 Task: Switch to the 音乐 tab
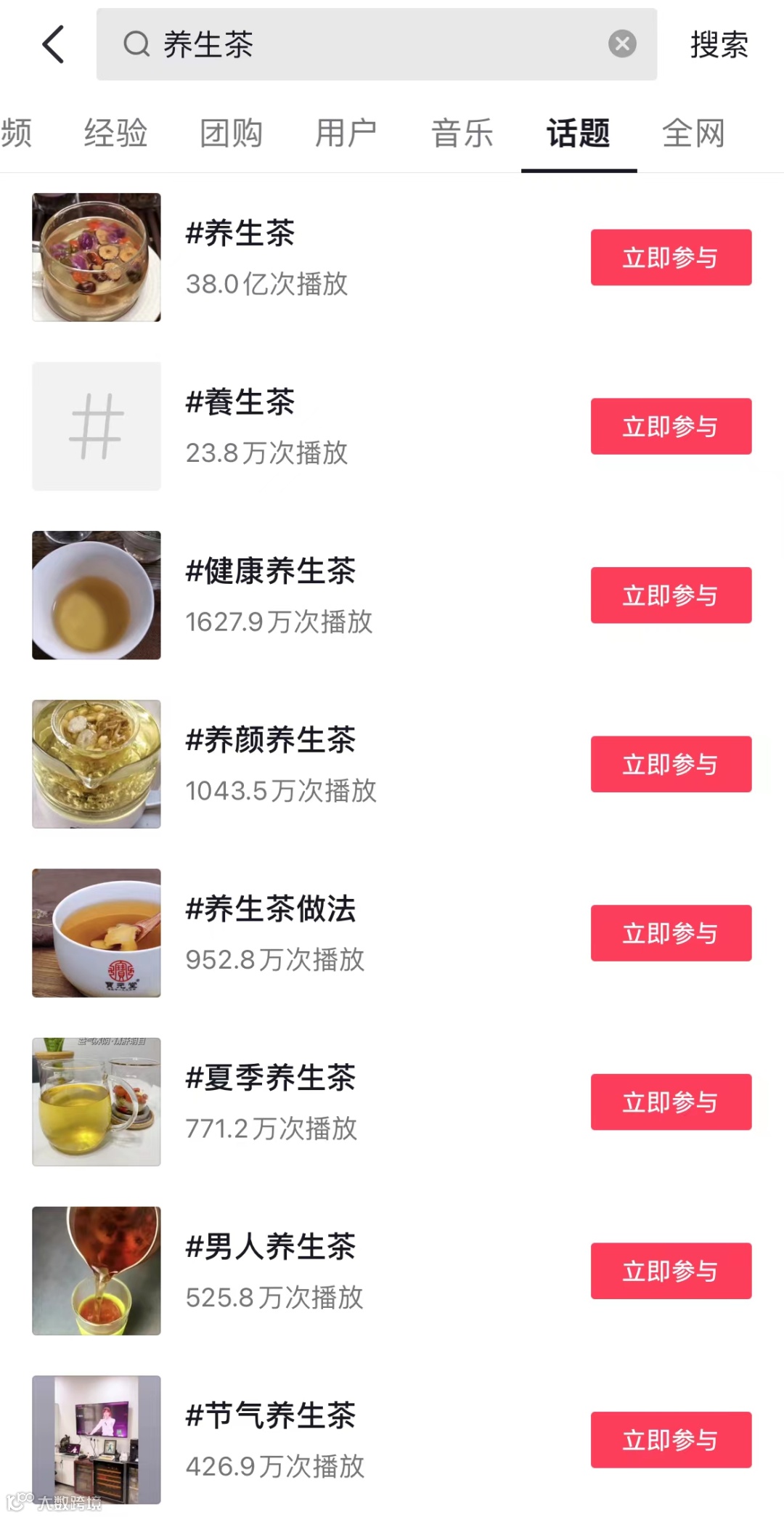pos(462,134)
